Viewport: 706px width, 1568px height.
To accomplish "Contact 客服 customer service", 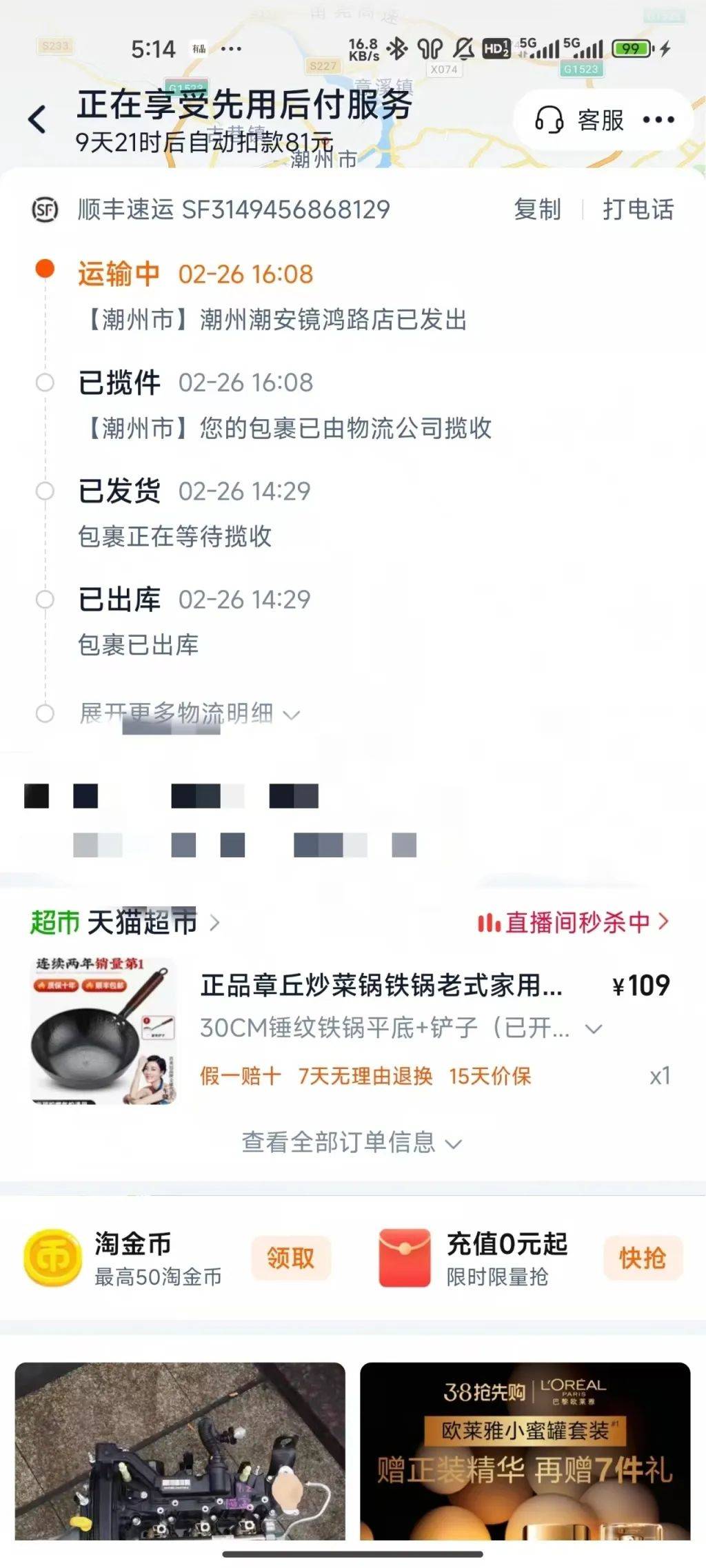I will pyautogui.click(x=581, y=120).
